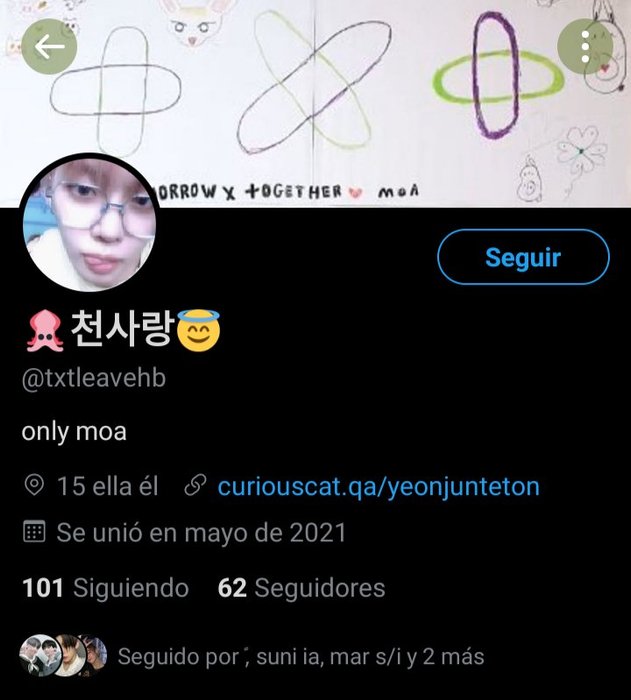Open the three-dot overflow menu
The height and width of the screenshot is (700, 631).
[x=585, y=47]
